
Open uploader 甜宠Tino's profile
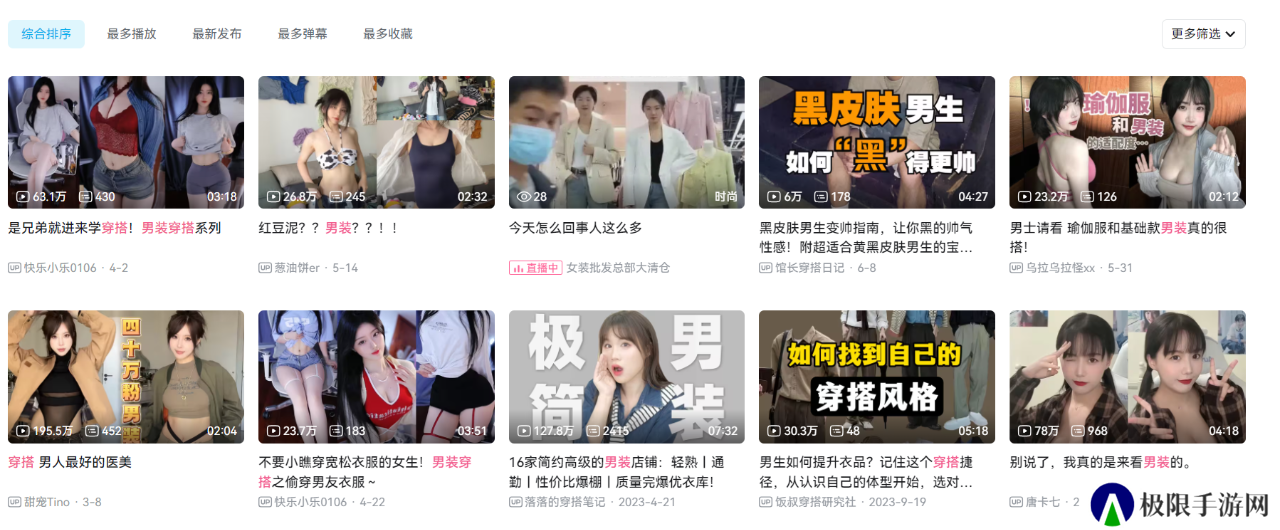pyautogui.click(x=47, y=501)
